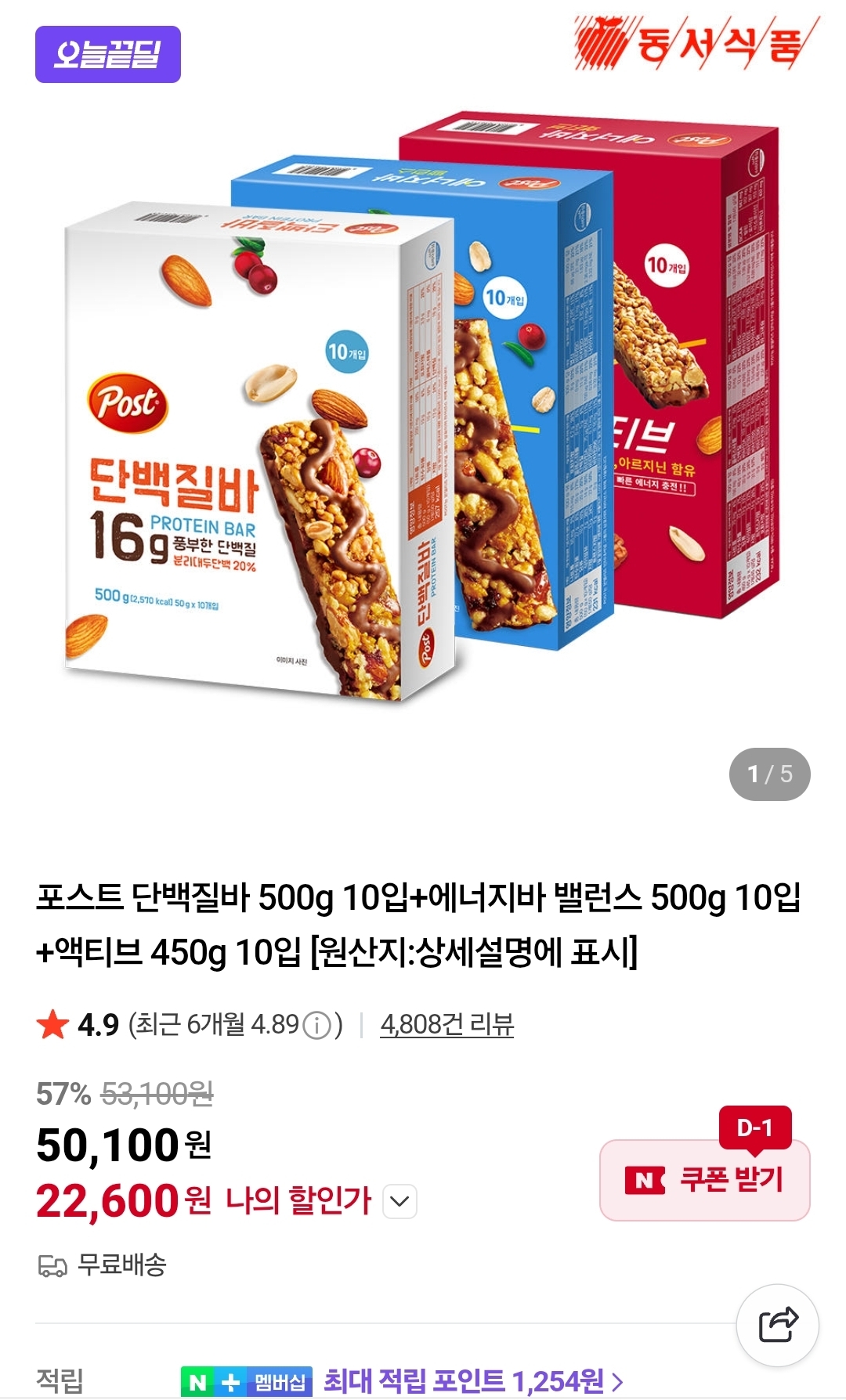Expand the 나의 할인가 dropdown

pyautogui.click(x=399, y=1201)
